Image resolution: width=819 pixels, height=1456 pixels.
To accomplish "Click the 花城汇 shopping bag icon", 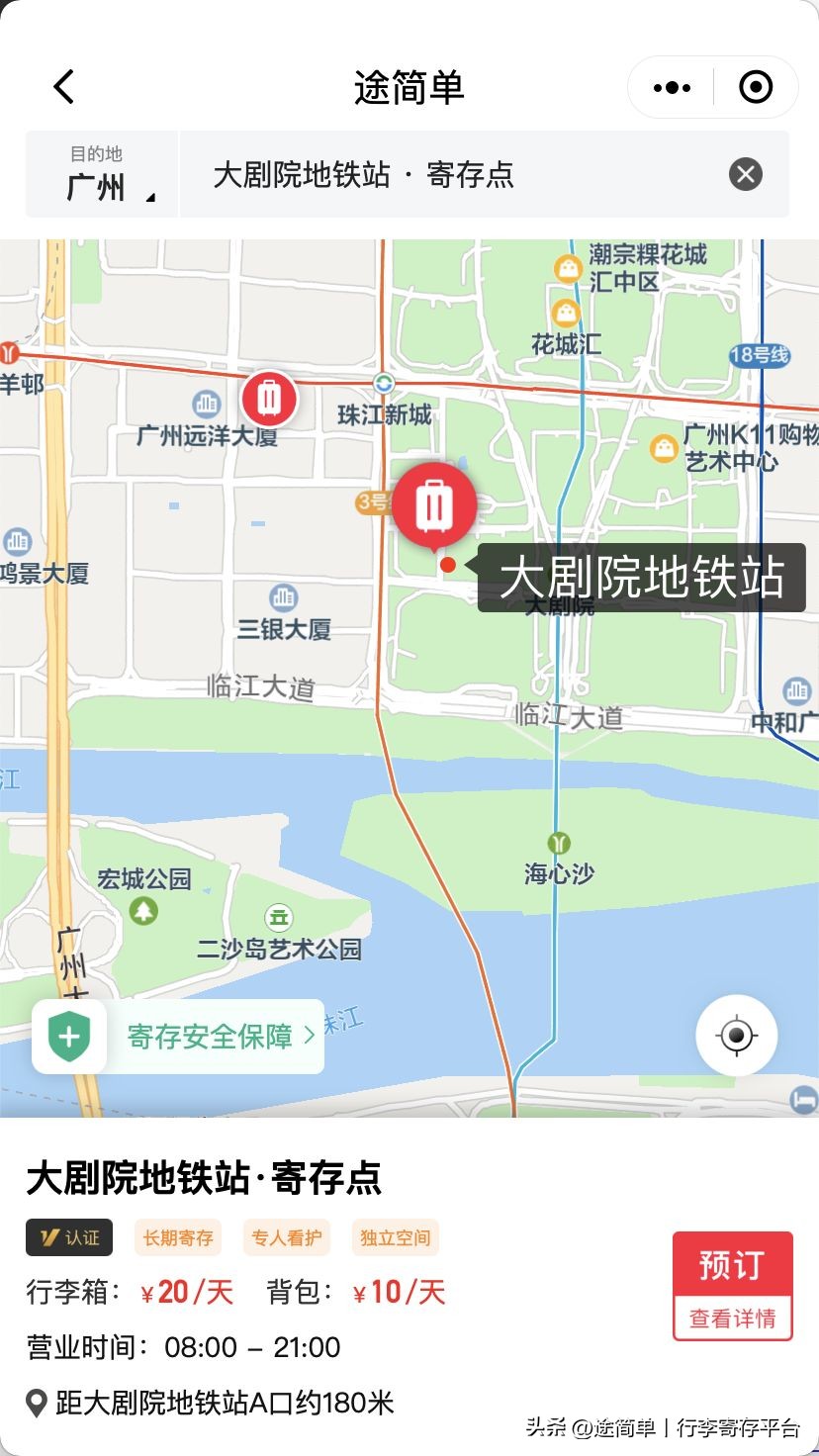I will pyautogui.click(x=564, y=313).
